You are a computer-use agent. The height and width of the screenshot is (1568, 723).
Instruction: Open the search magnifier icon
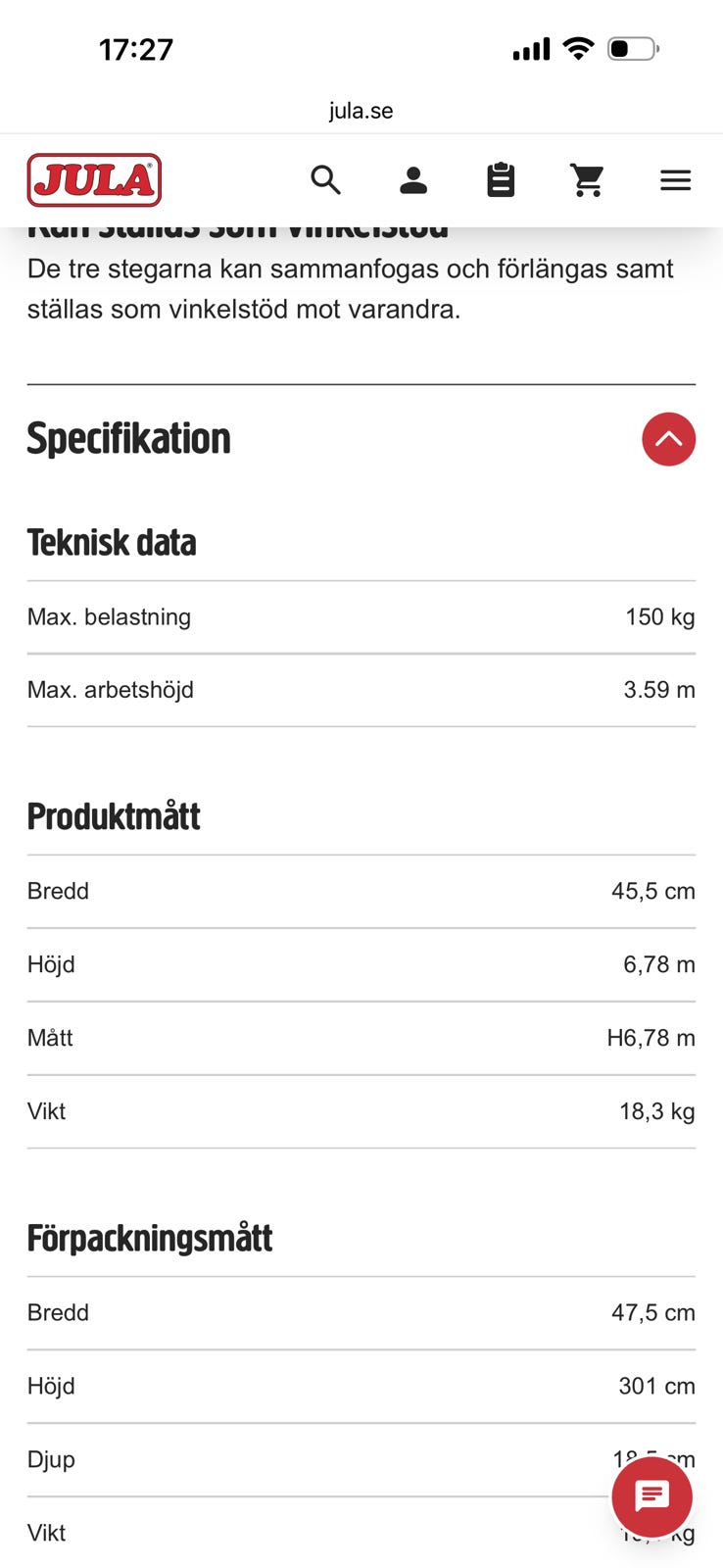click(x=325, y=180)
